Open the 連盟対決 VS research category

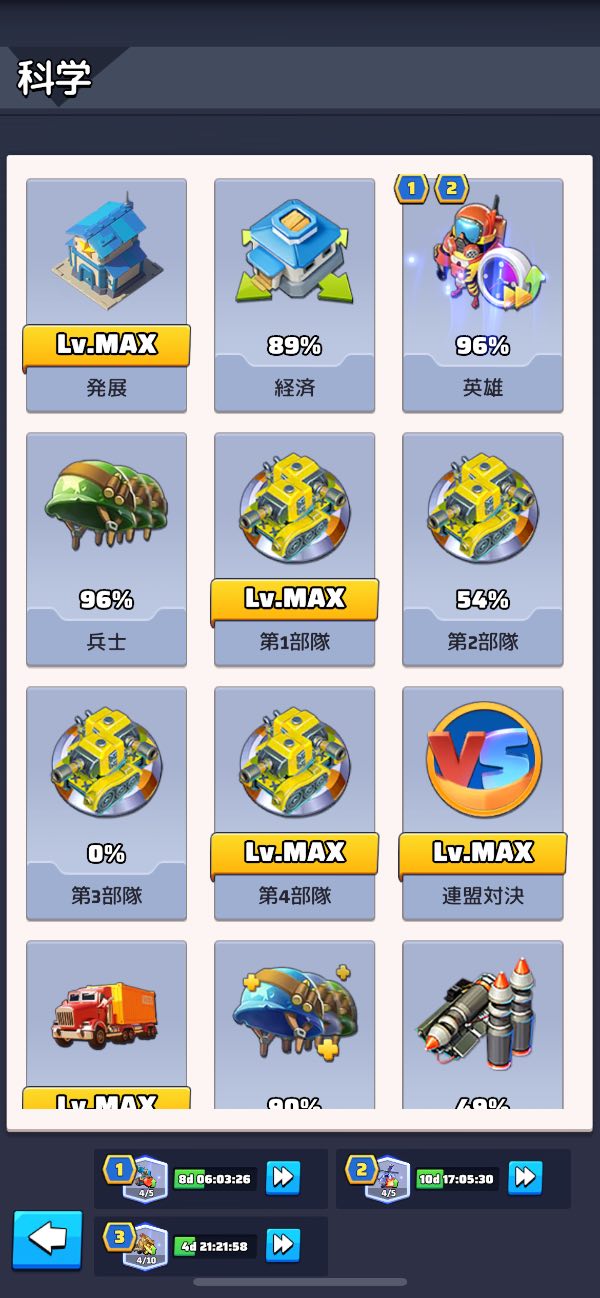point(482,803)
